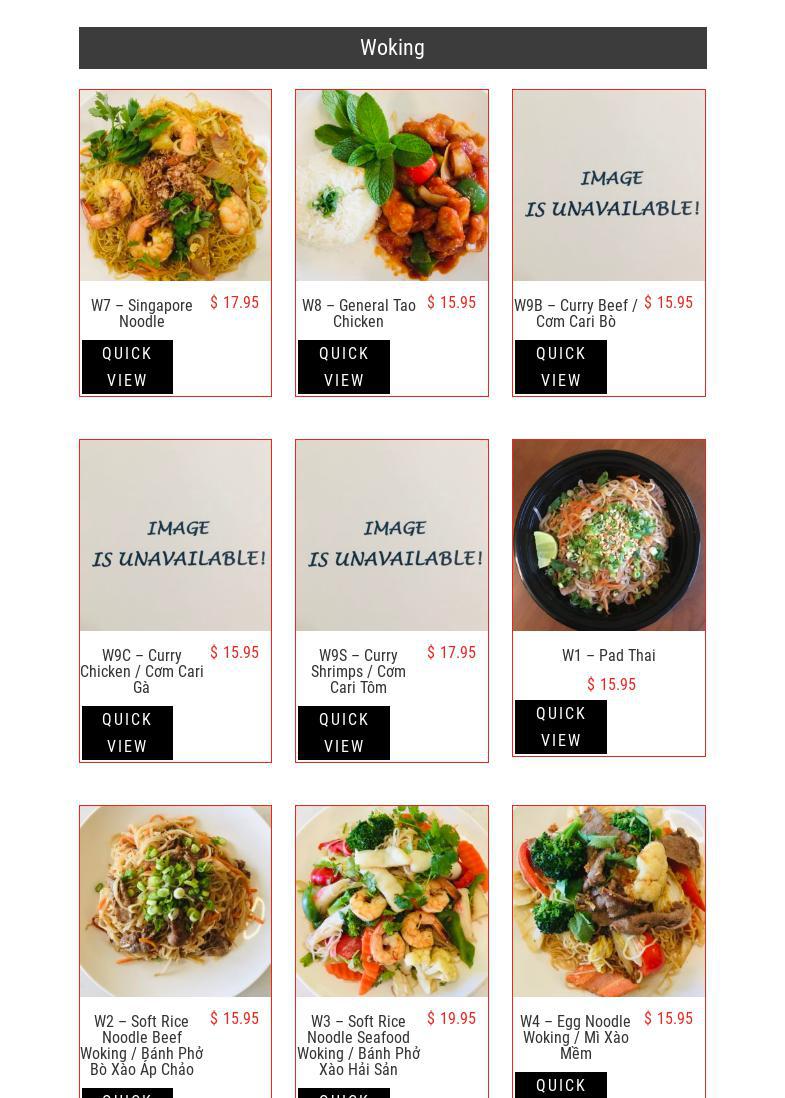785x1098 pixels.
Task: Quick view W9S Curry Shrimps
Action: (x=344, y=733)
